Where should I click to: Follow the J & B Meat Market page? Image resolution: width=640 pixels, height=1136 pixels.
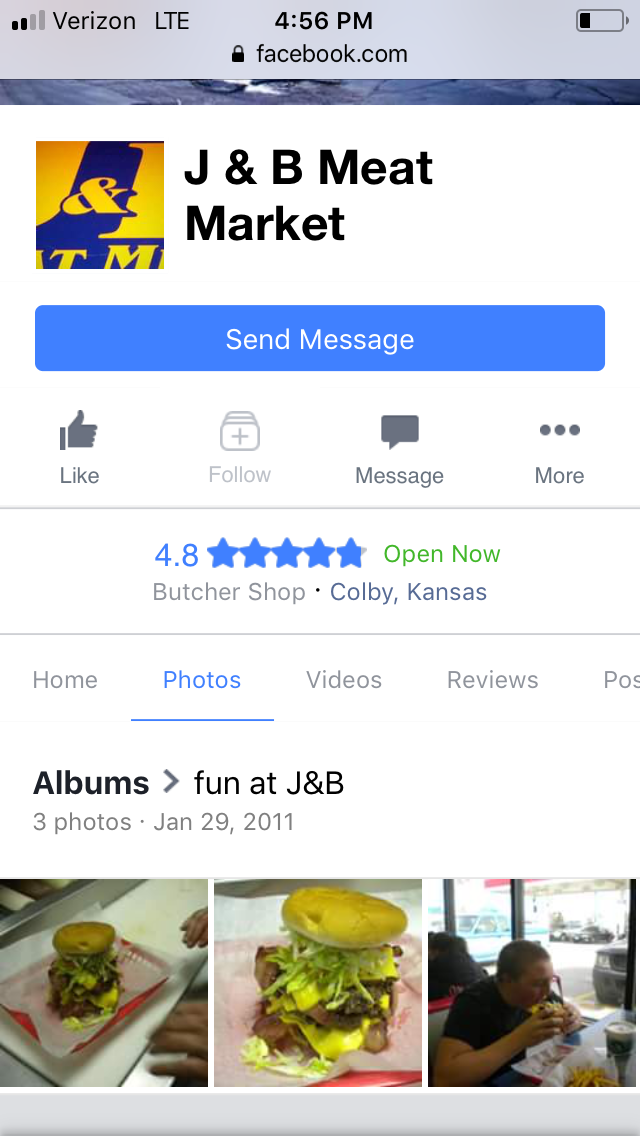240,449
